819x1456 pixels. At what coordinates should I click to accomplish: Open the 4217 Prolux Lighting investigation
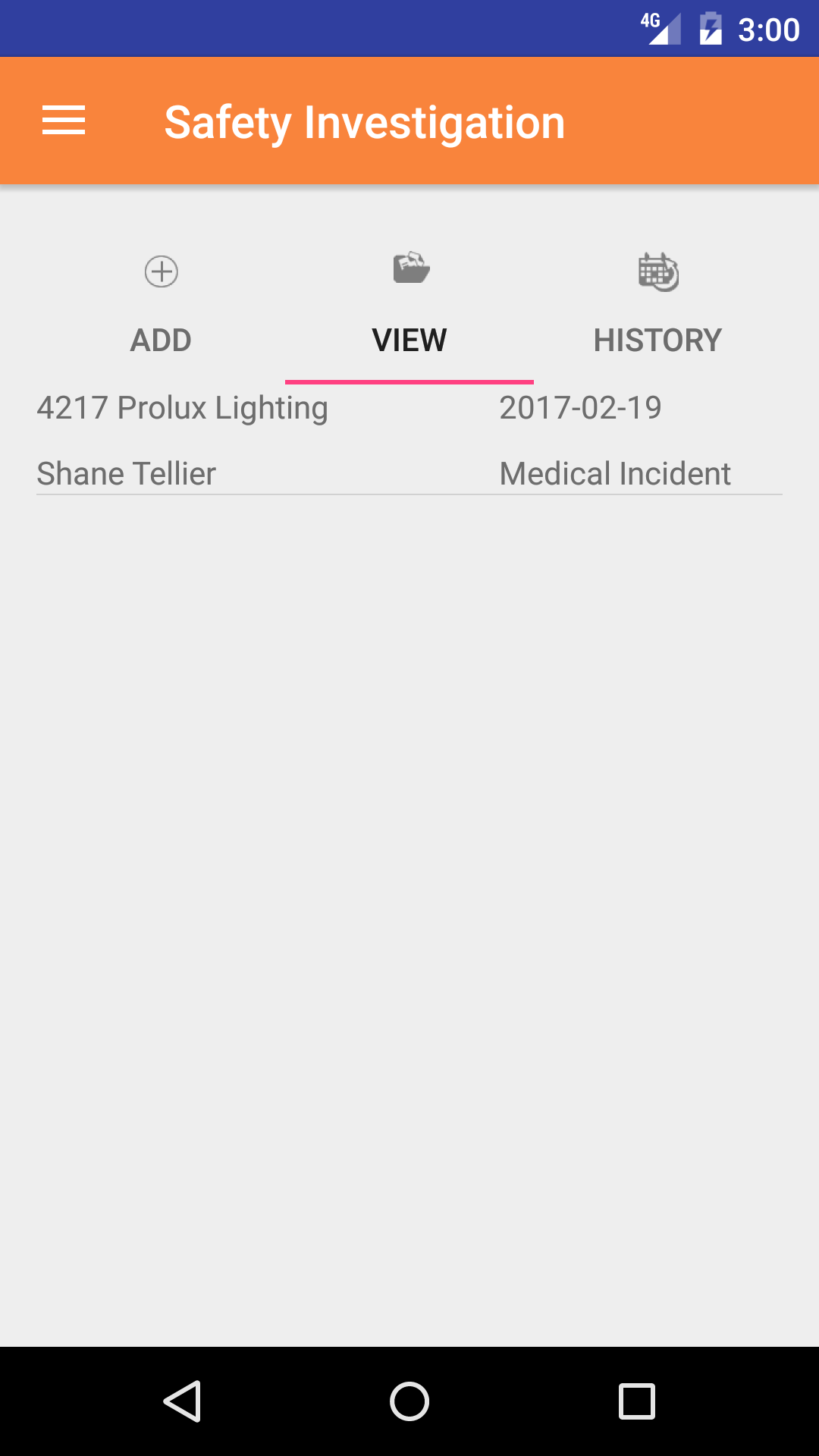click(x=409, y=441)
